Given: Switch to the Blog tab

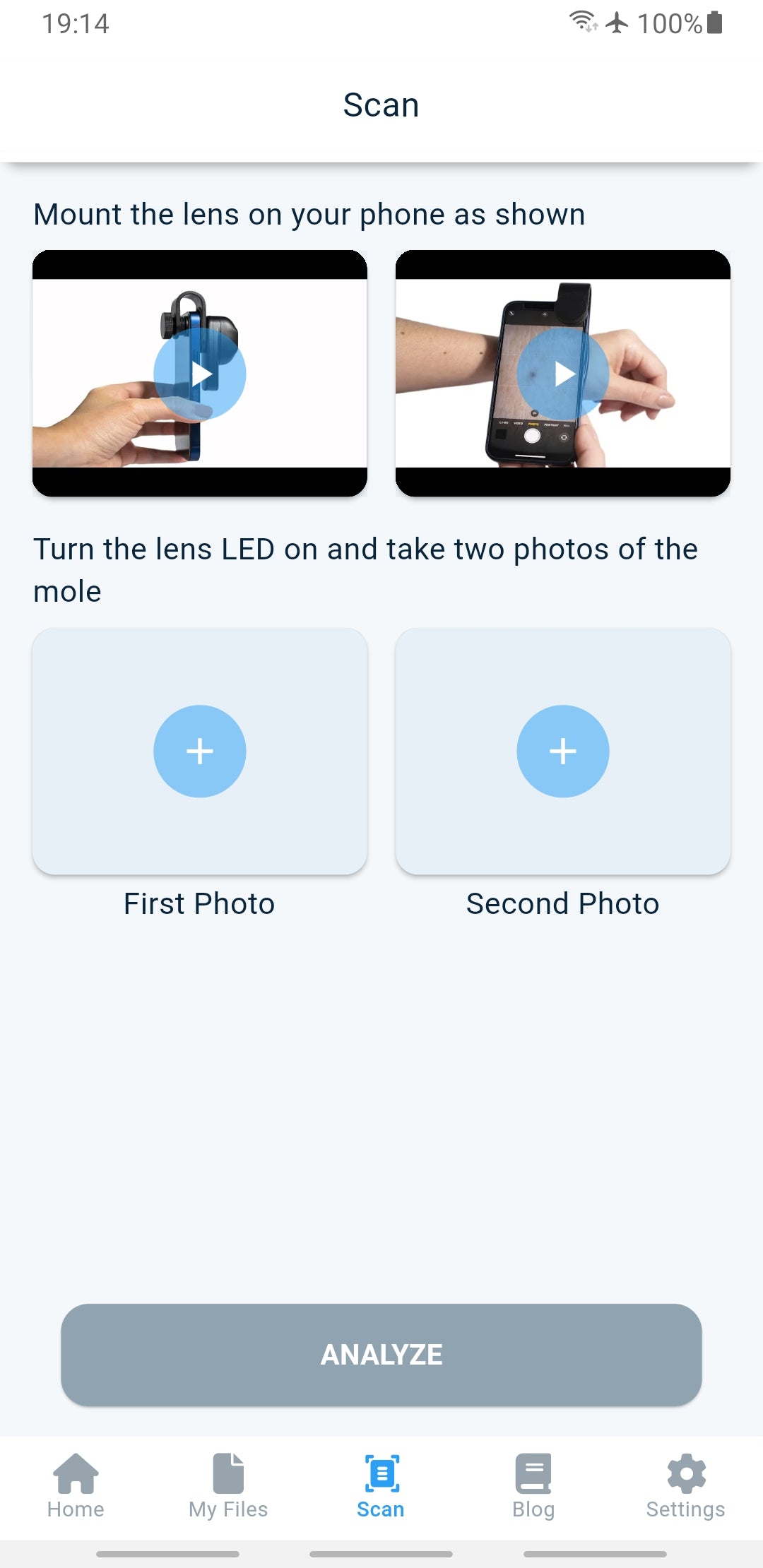Looking at the screenshot, I should (533, 1486).
